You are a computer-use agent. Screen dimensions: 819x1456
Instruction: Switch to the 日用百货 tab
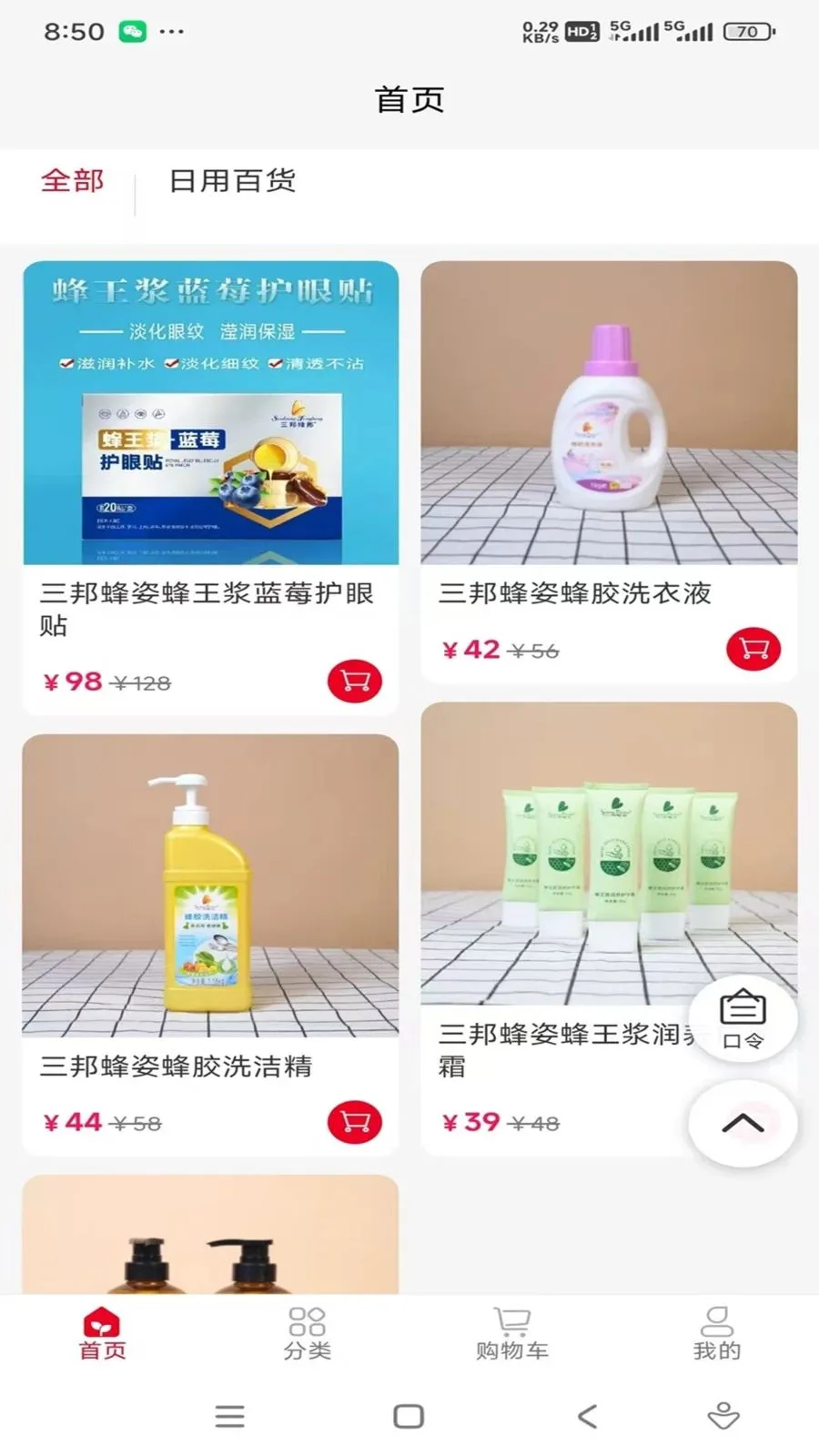(x=231, y=181)
